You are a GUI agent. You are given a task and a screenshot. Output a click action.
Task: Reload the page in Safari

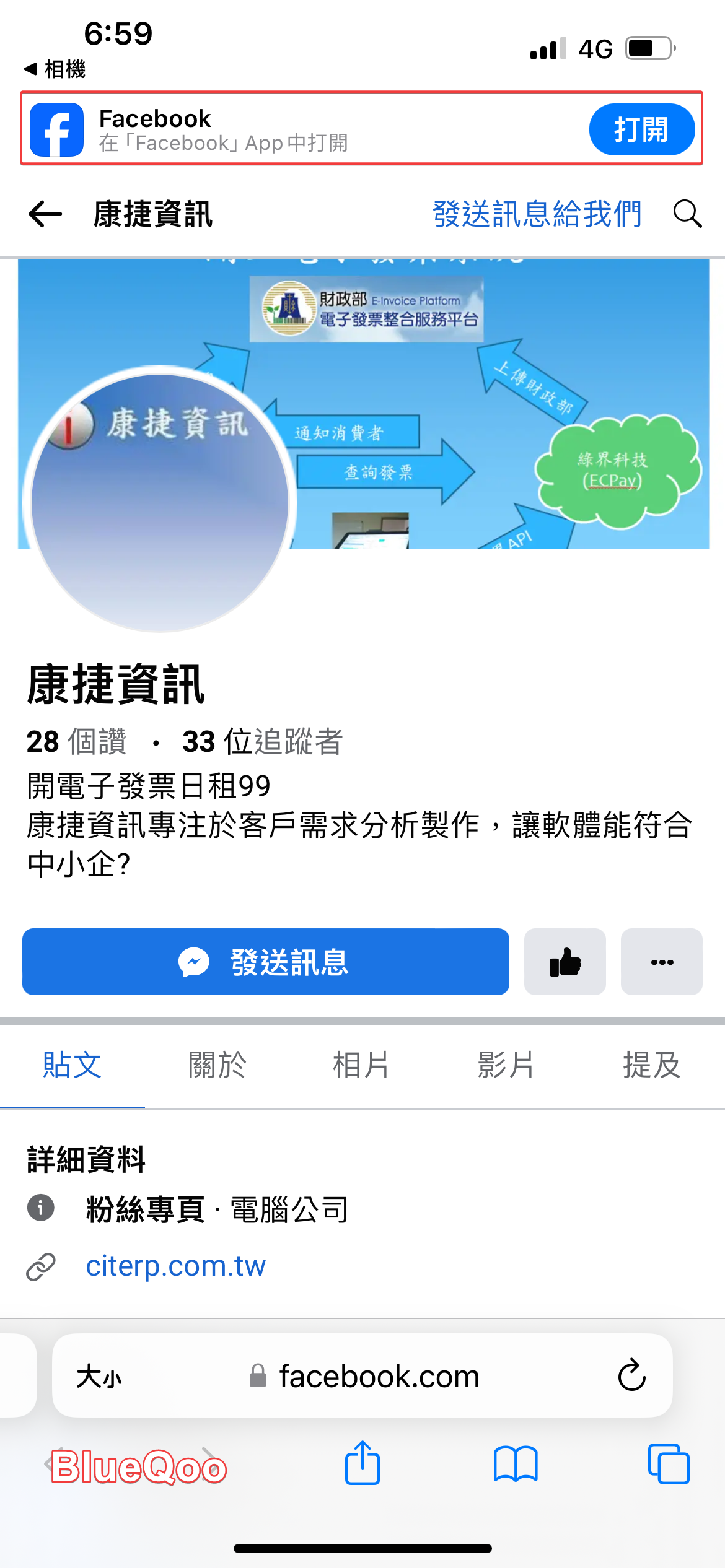[x=631, y=1375]
